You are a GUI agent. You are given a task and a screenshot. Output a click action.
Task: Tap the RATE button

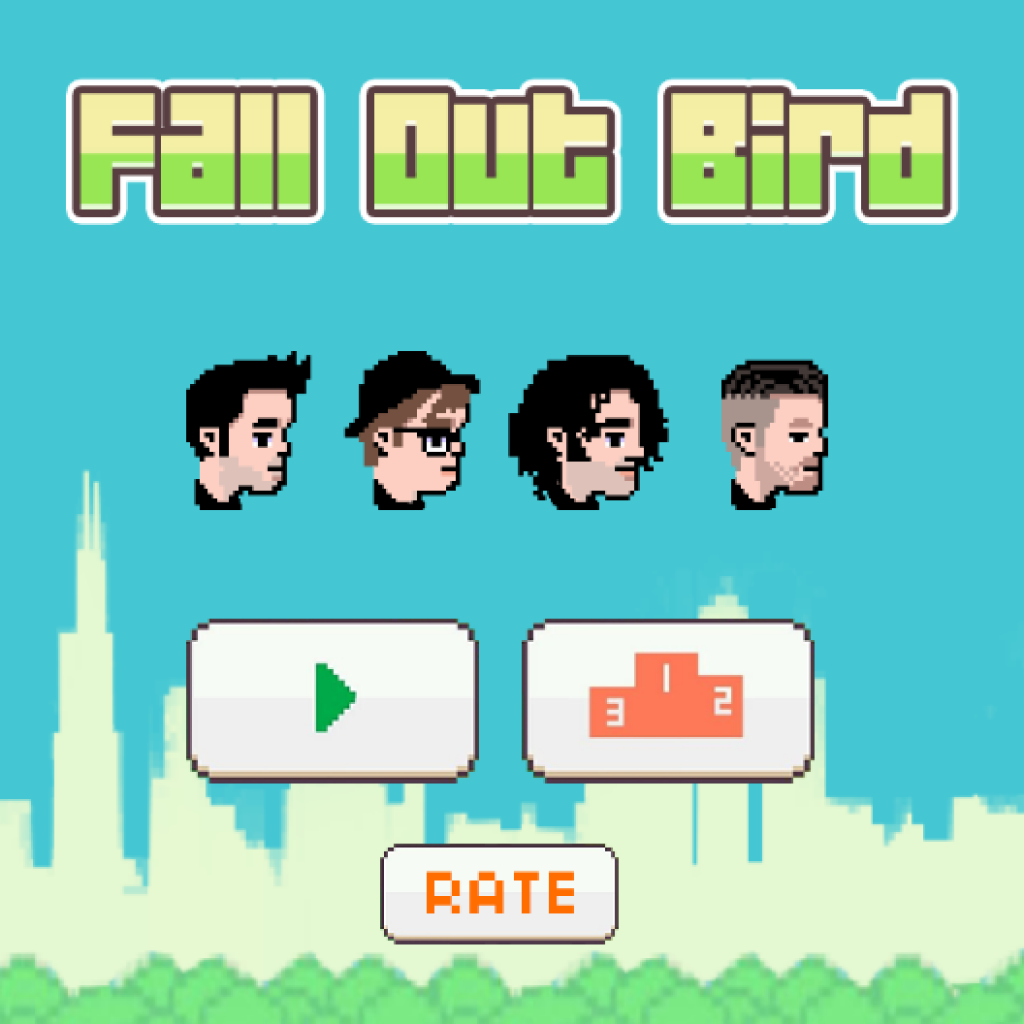(499, 892)
